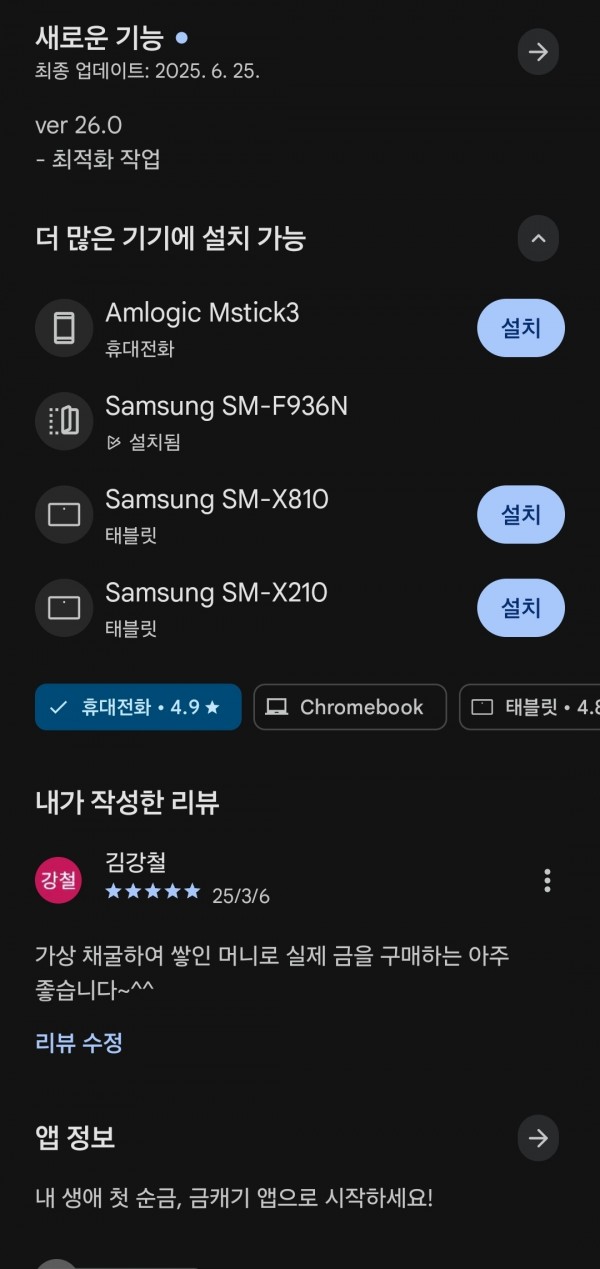
Task: Select the 태블릿 rating chip
Action: 530,707
